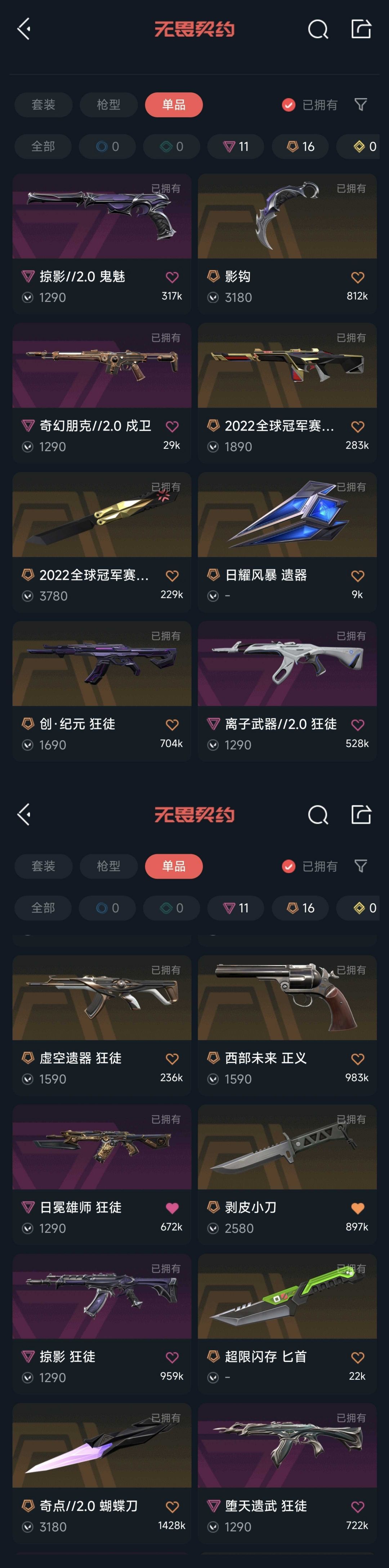Like the 日耀风暴 遗器 skin
Screen dimensions: 389x1568
point(357,576)
